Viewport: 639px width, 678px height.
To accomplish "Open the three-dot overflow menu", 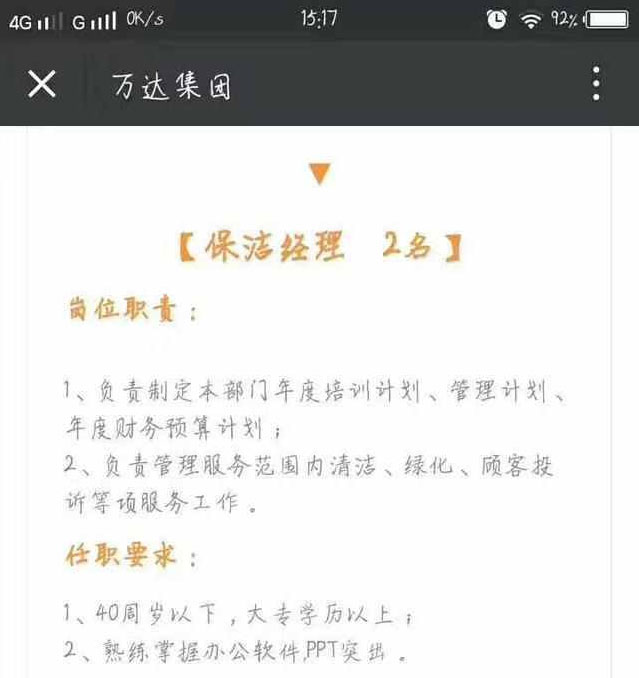I will (596, 84).
